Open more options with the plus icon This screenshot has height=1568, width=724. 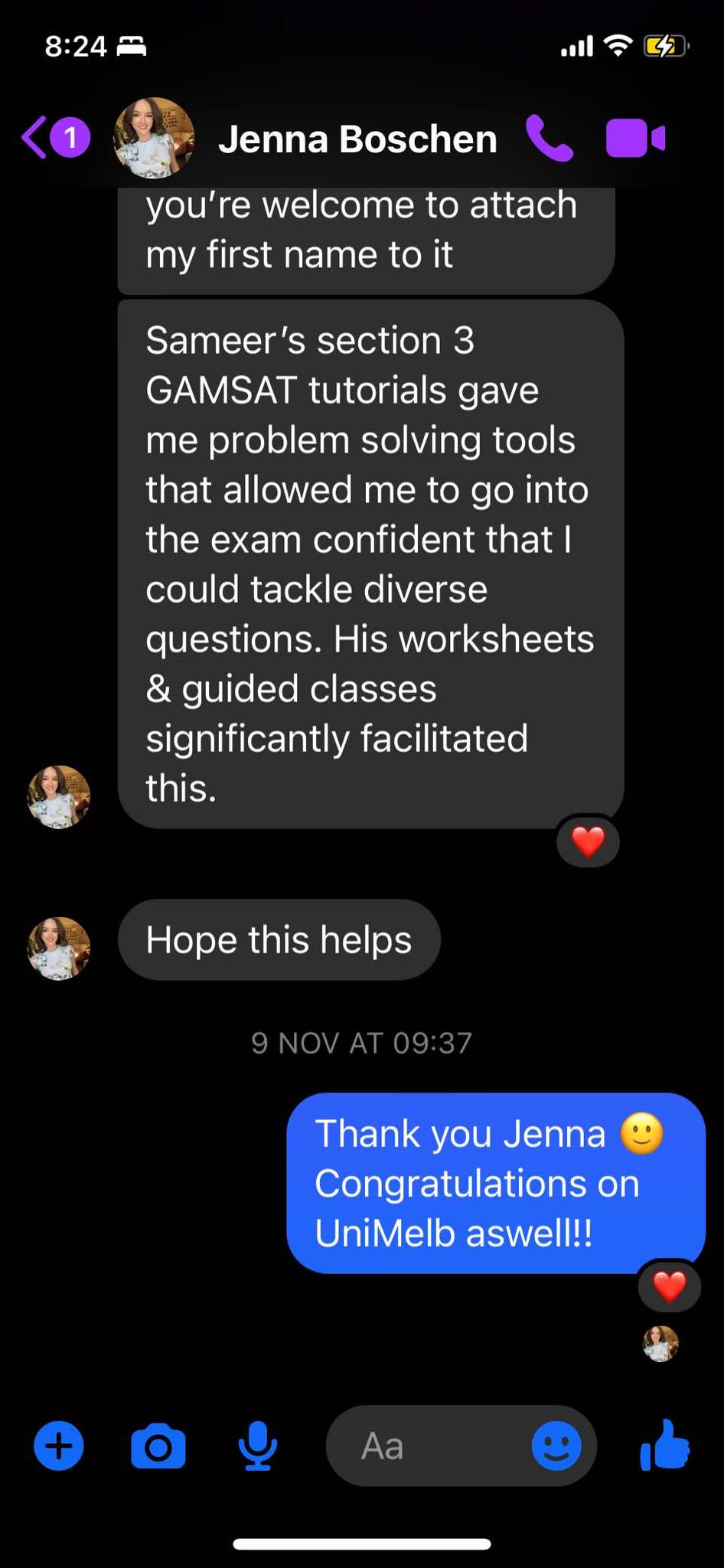[59, 1446]
